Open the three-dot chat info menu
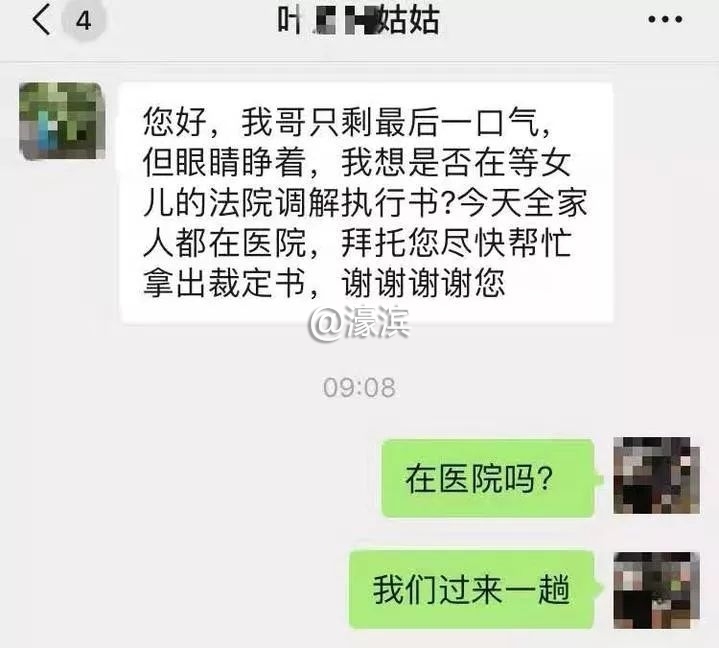This screenshot has height=648, width=719. (664, 20)
